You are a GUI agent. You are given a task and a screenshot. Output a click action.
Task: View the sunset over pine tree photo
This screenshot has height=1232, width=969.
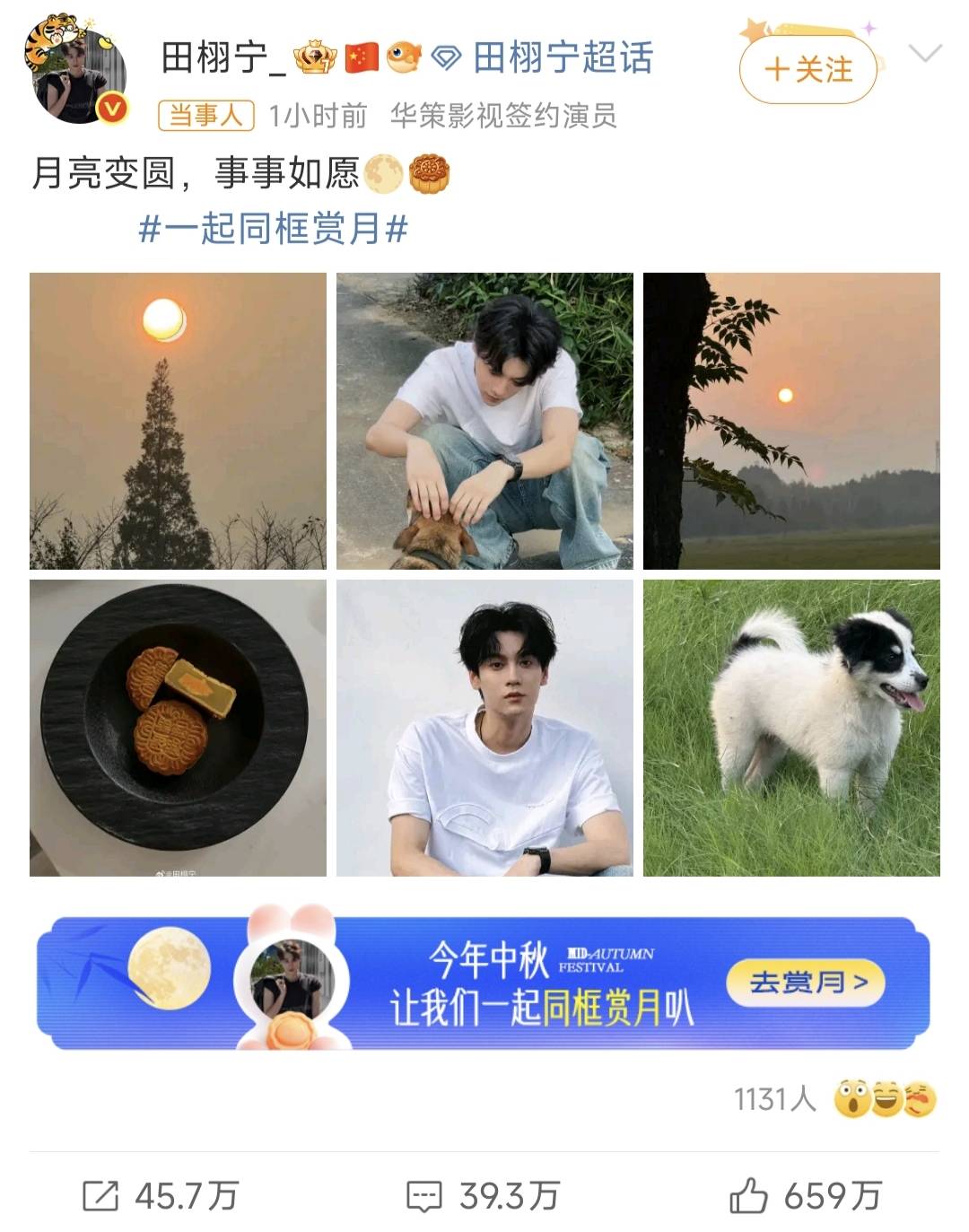point(178,421)
